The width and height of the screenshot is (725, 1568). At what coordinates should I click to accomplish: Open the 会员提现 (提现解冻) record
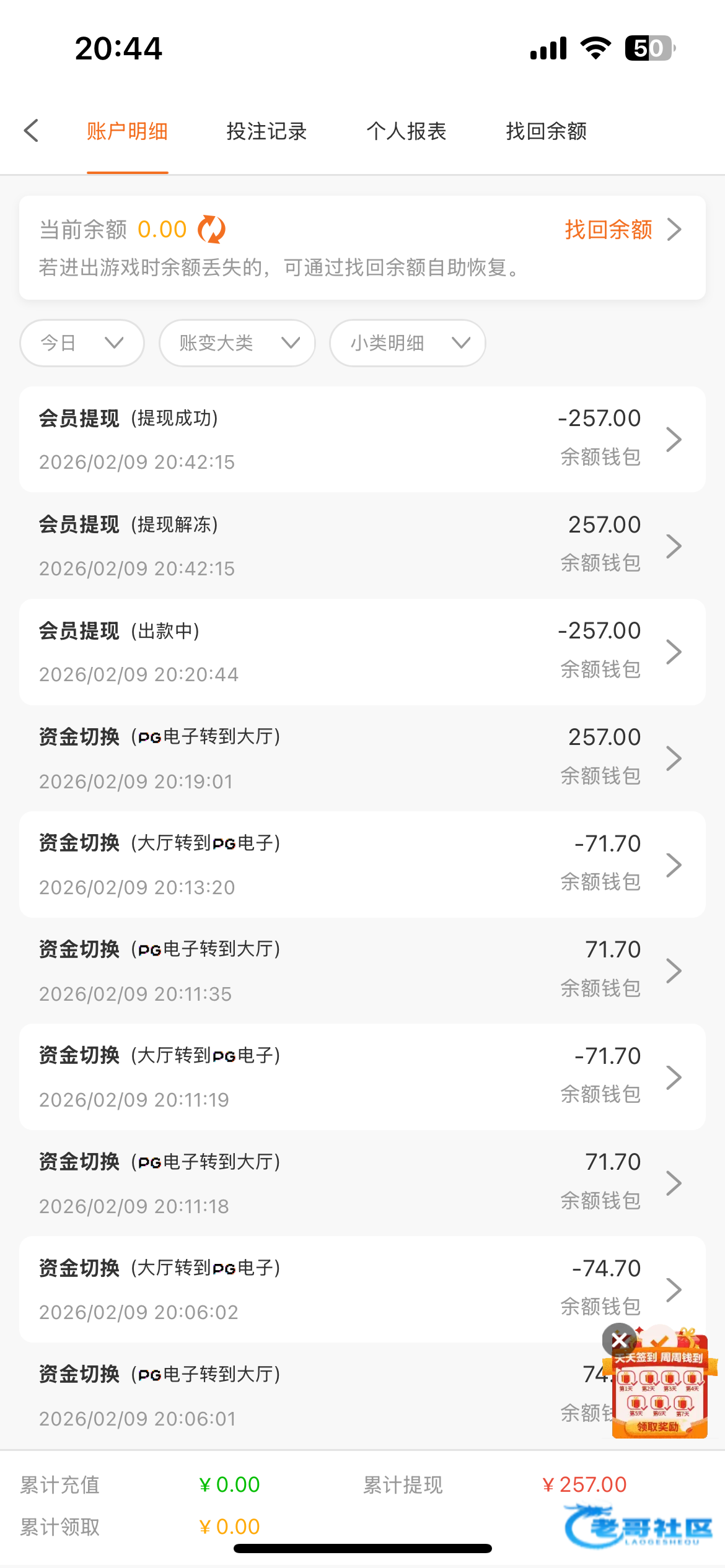coord(362,546)
